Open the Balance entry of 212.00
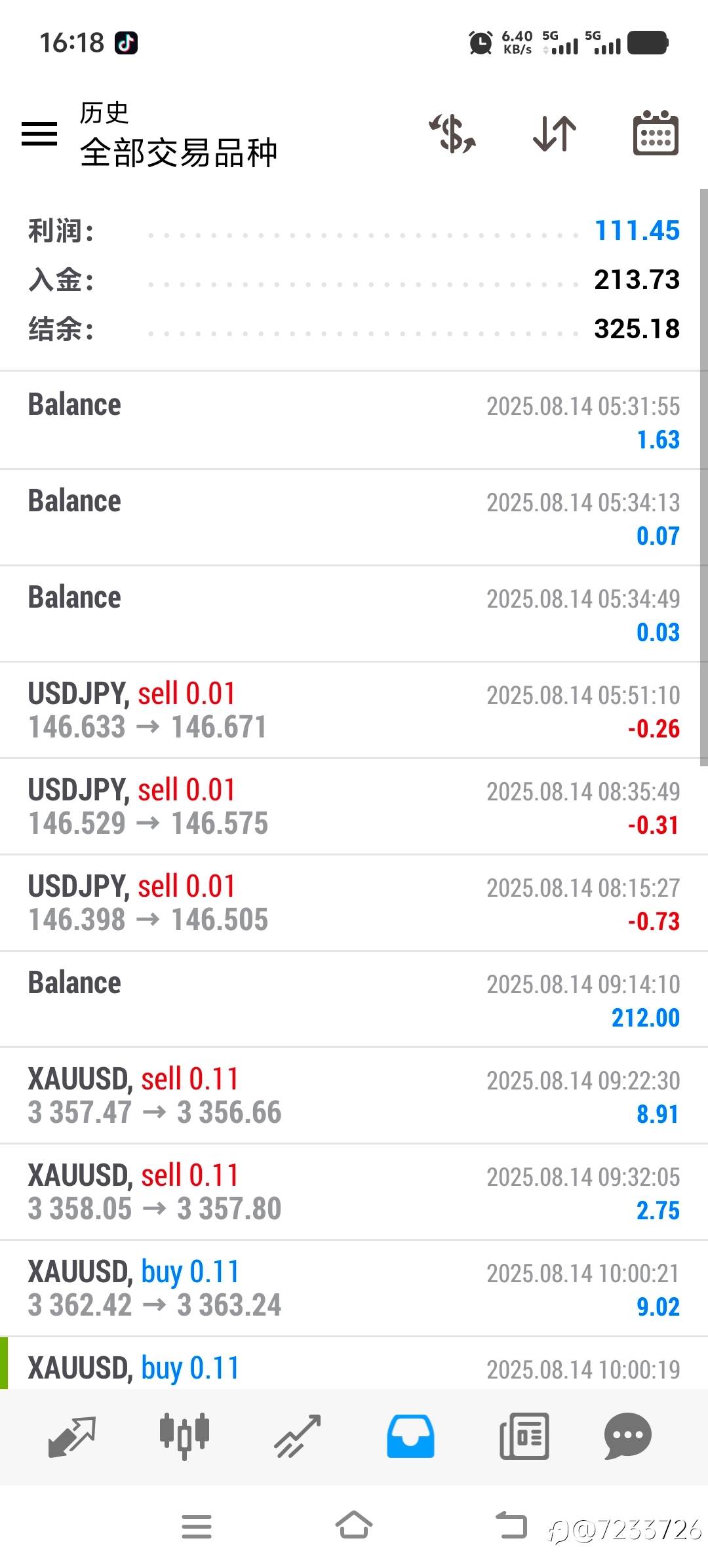Screen dimensions: 708x1568 [354, 1000]
